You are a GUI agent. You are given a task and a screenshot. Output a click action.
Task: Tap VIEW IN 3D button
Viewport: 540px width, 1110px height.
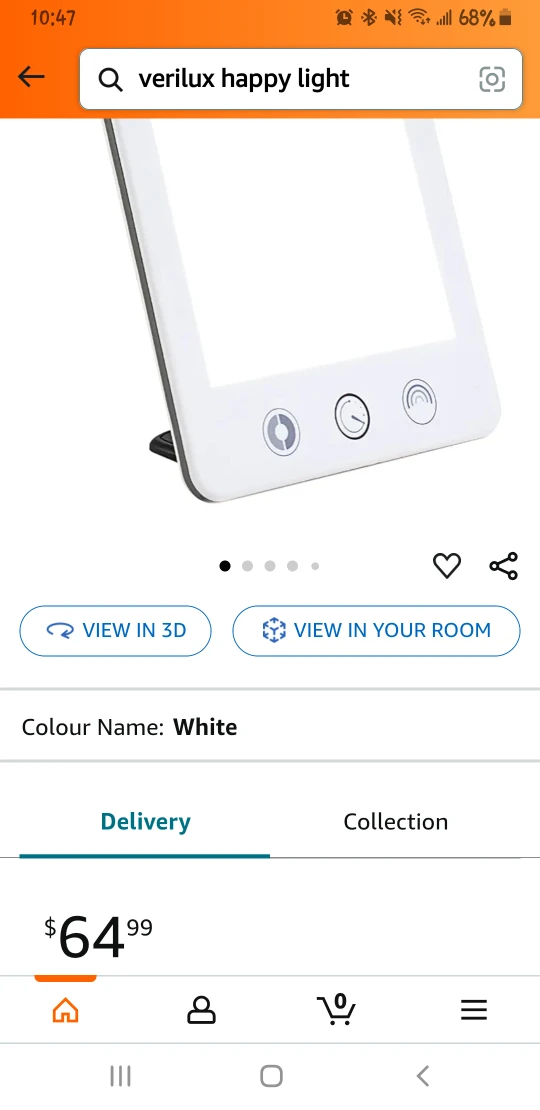(x=115, y=630)
